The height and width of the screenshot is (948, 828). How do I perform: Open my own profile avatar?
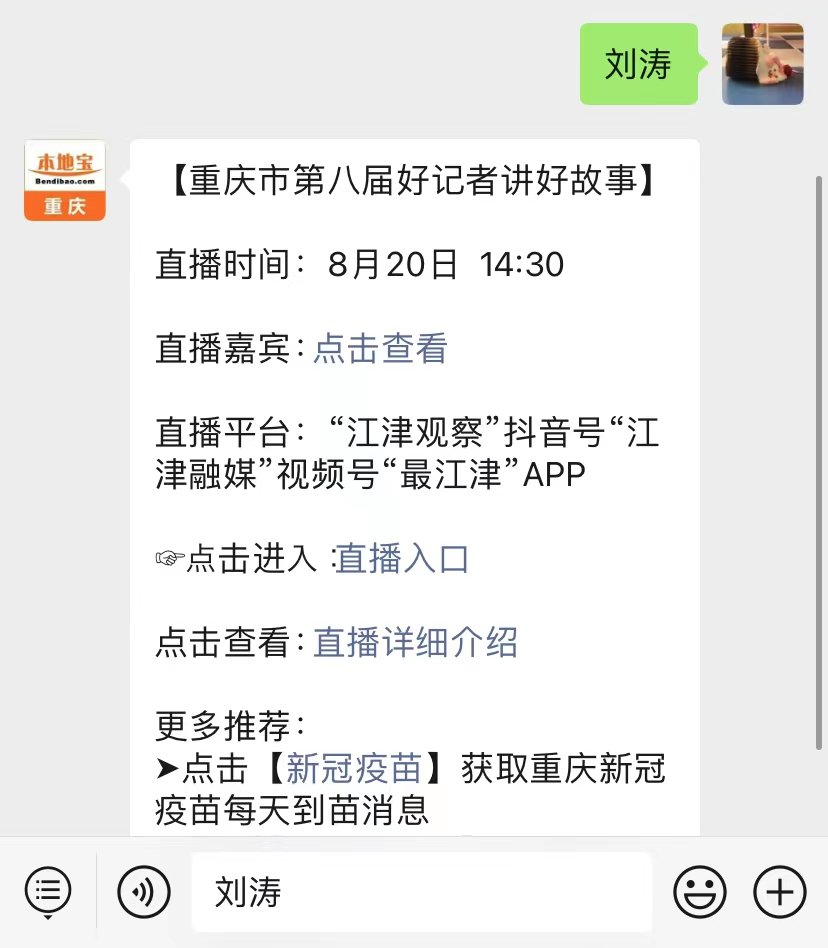point(763,64)
